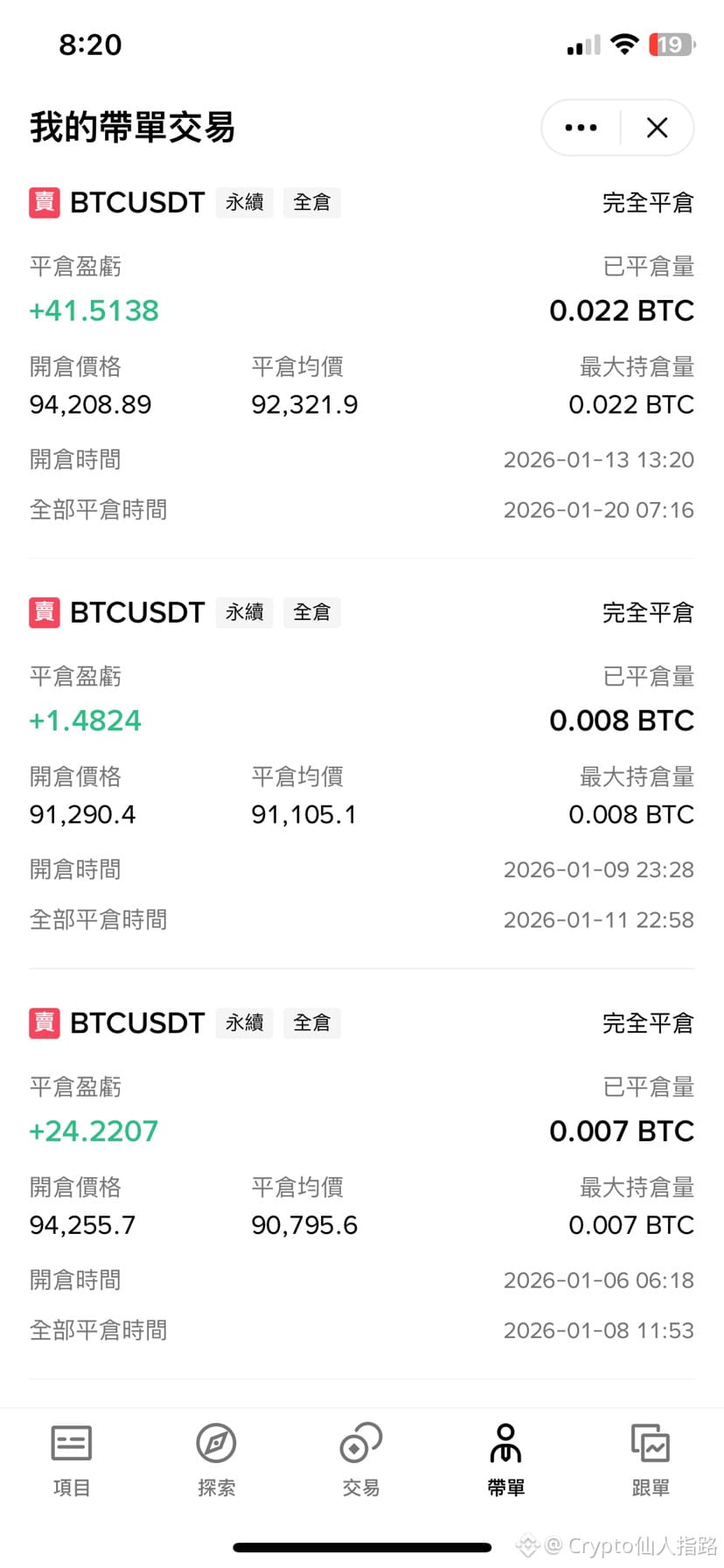Switch to the 項目 tab
This screenshot has height=1568, width=724.
tap(72, 1456)
